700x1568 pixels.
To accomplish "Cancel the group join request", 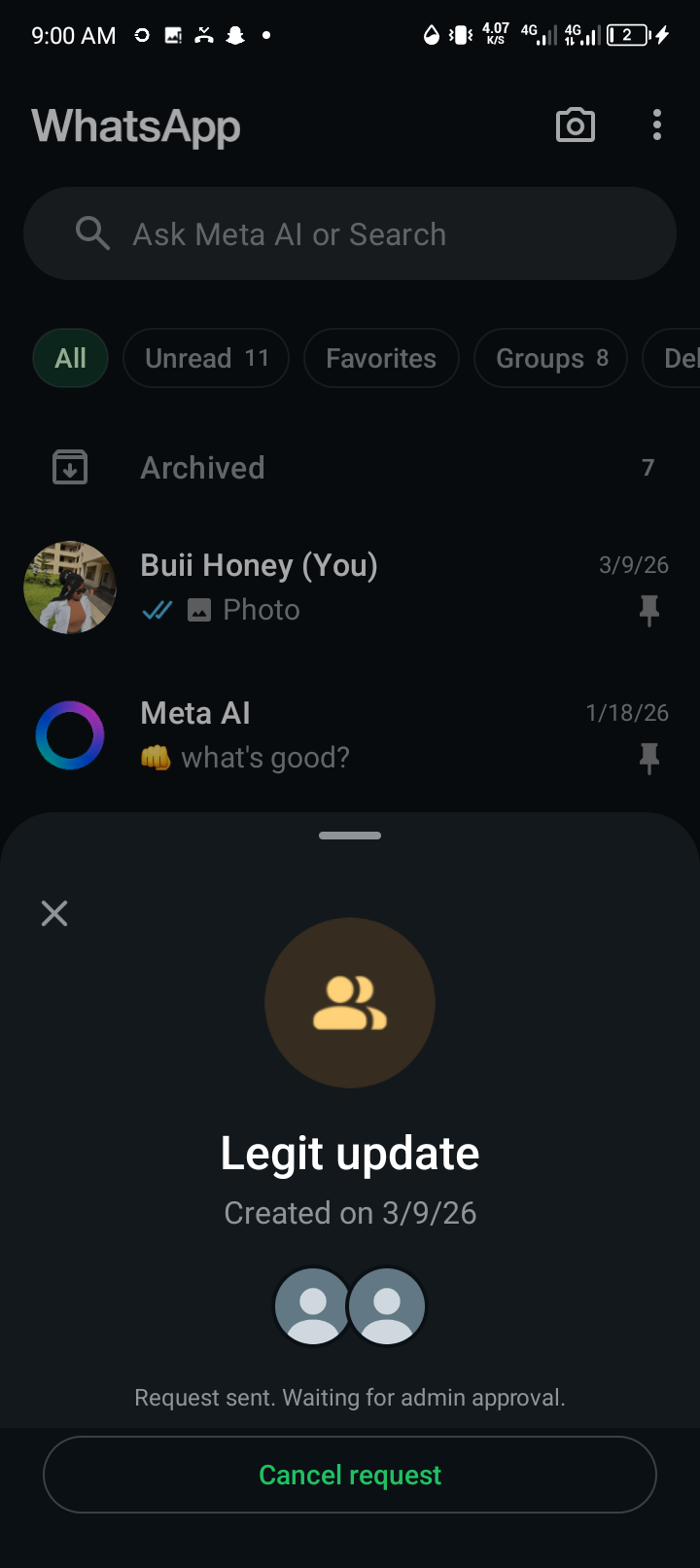I will pyautogui.click(x=350, y=1475).
